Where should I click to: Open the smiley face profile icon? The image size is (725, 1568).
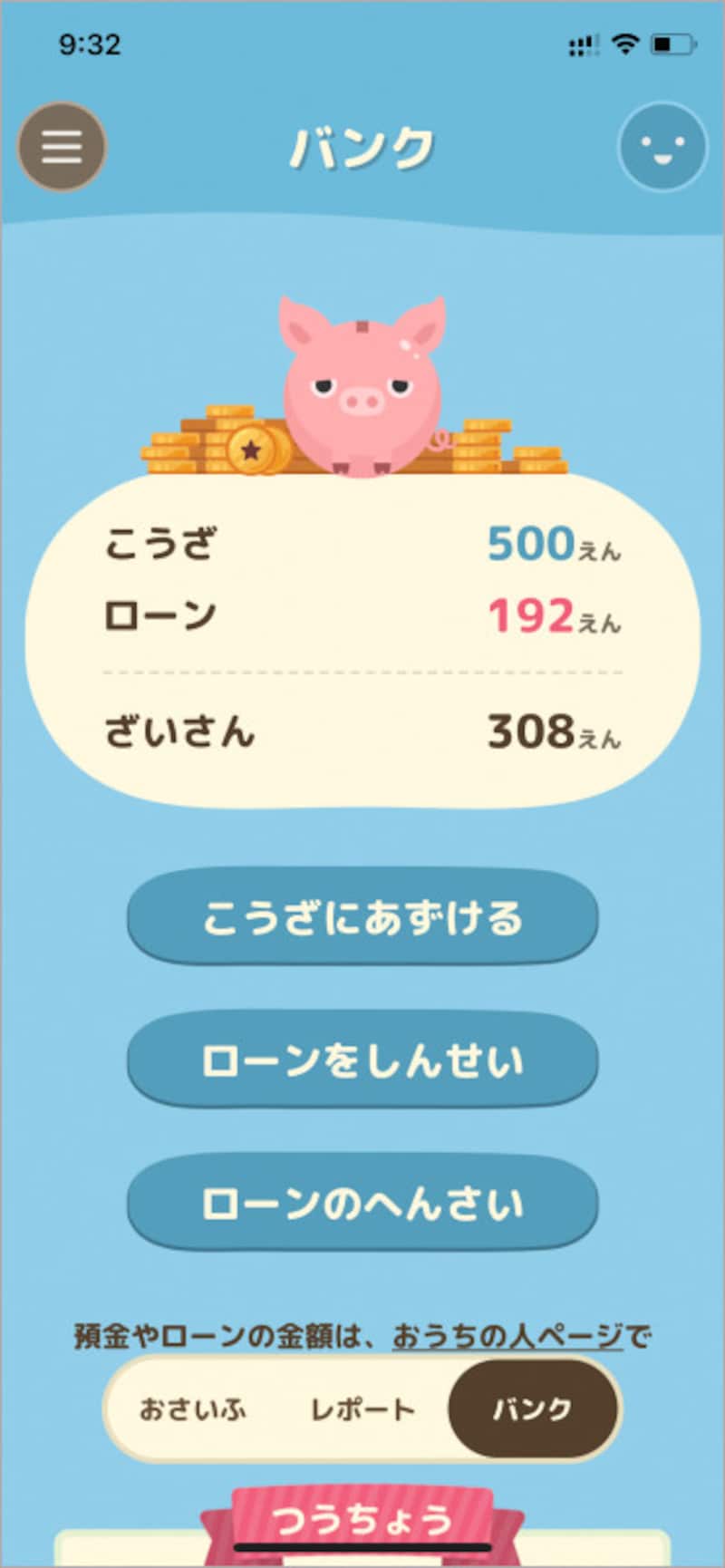pyautogui.click(x=662, y=147)
